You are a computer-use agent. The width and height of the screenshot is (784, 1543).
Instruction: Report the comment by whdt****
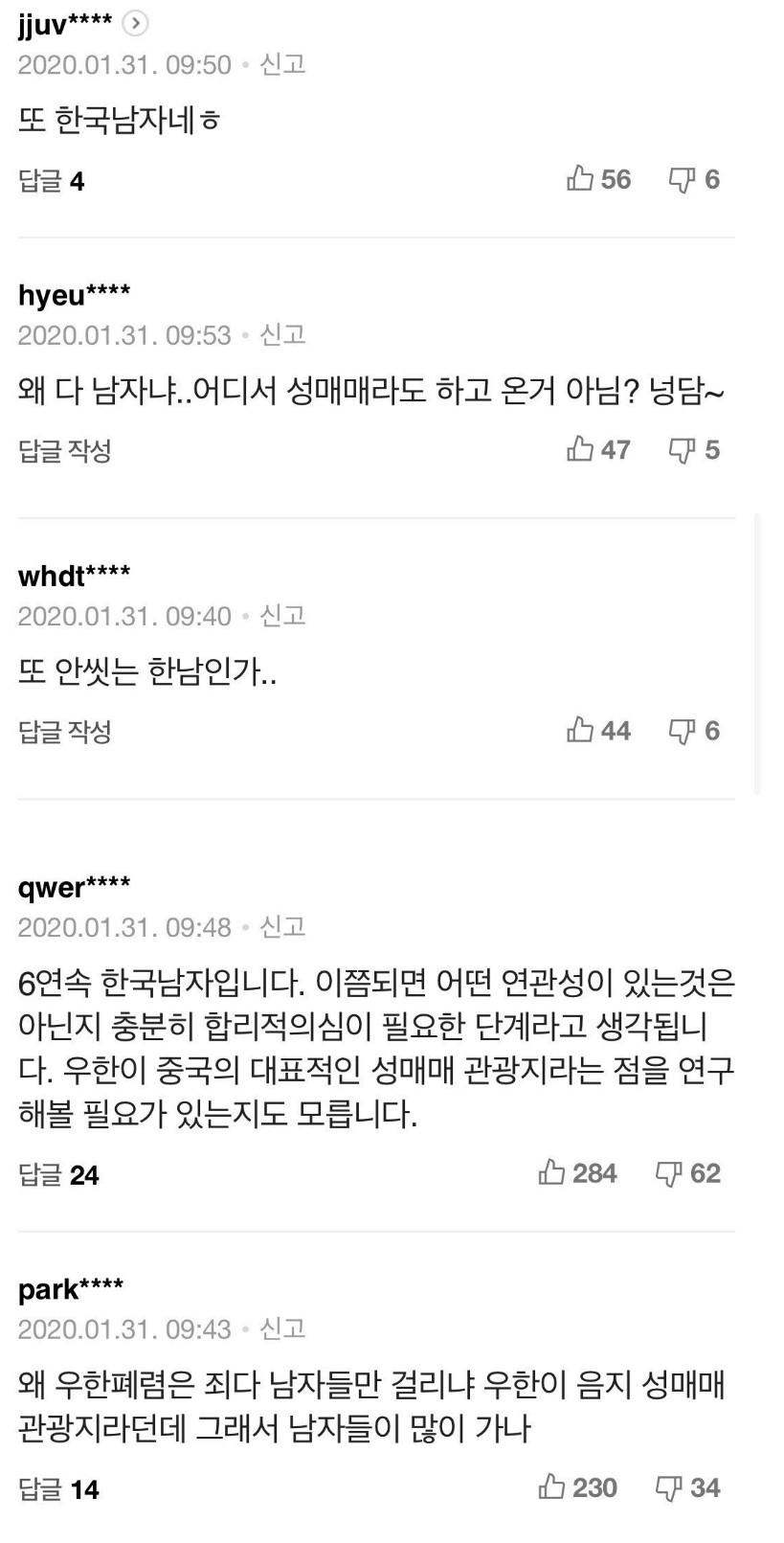(x=282, y=615)
